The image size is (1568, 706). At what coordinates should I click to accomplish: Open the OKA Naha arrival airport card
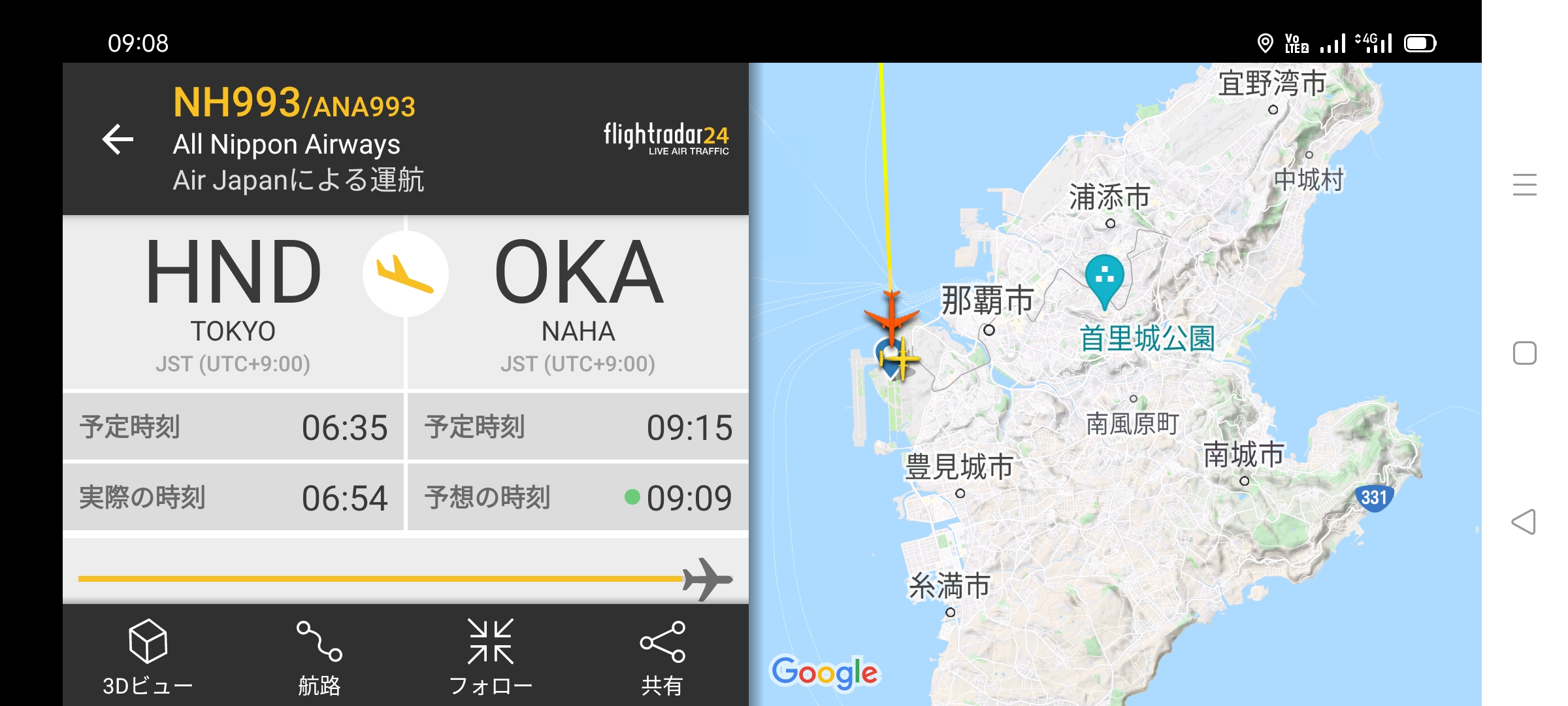click(x=578, y=303)
